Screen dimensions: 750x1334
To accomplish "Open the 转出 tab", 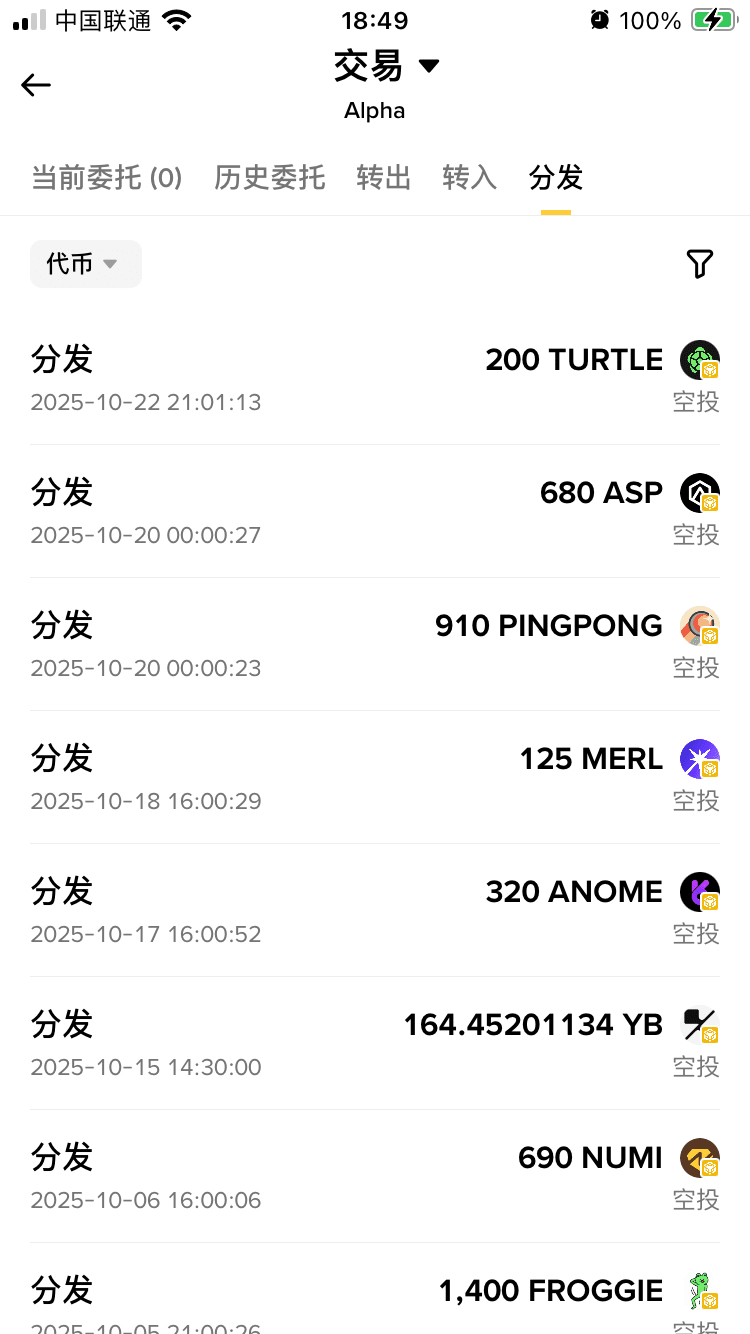I will (384, 178).
